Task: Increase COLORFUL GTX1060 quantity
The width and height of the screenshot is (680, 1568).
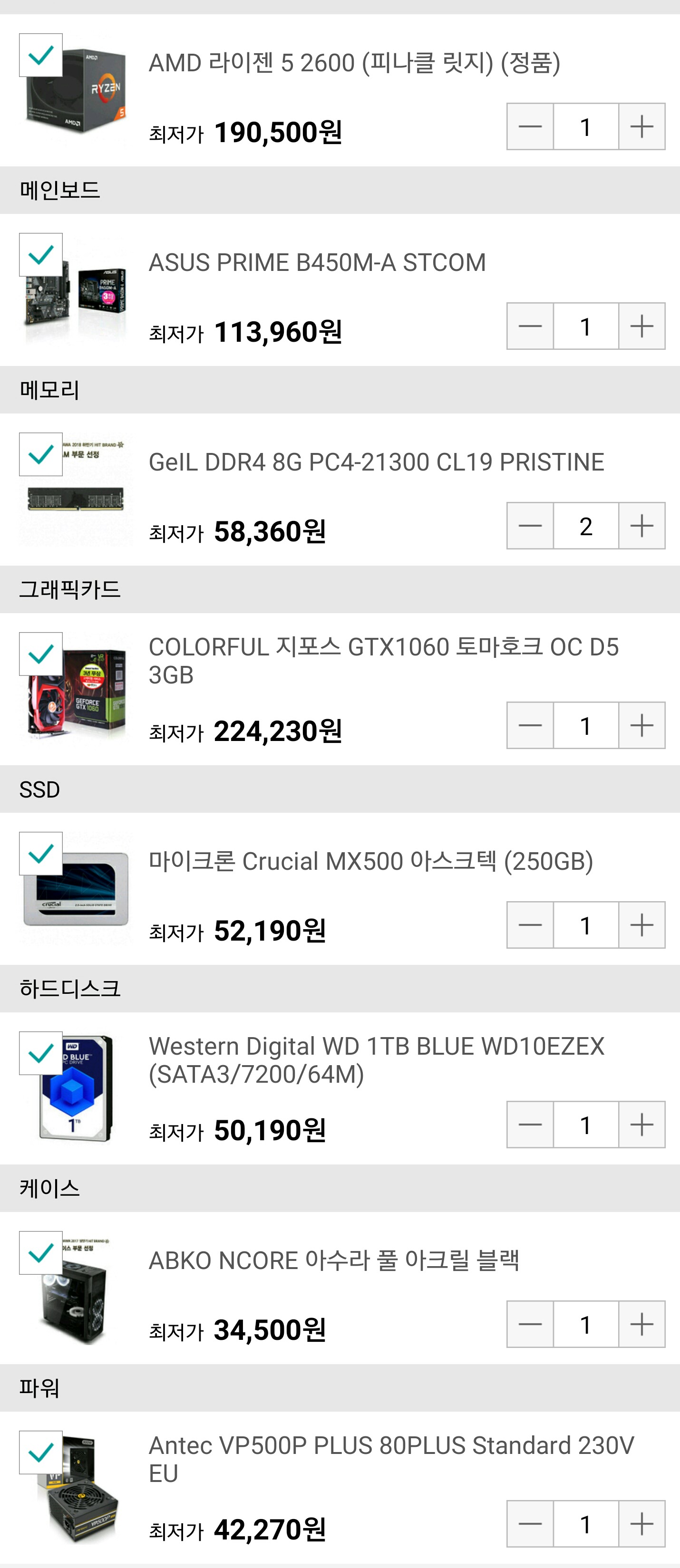Action: (641, 726)
